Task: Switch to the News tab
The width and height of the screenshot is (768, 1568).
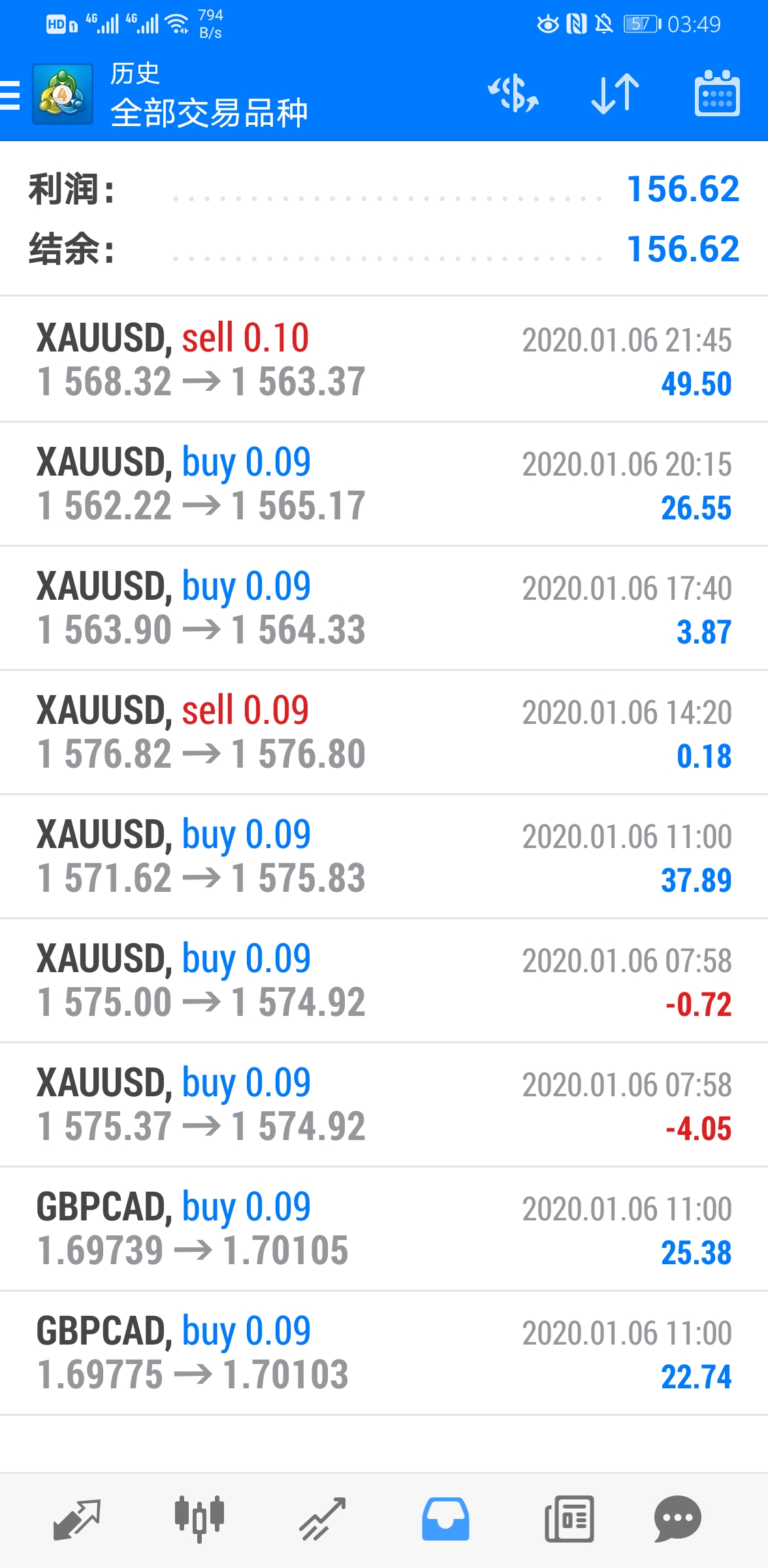Action: pos(569,1520)
